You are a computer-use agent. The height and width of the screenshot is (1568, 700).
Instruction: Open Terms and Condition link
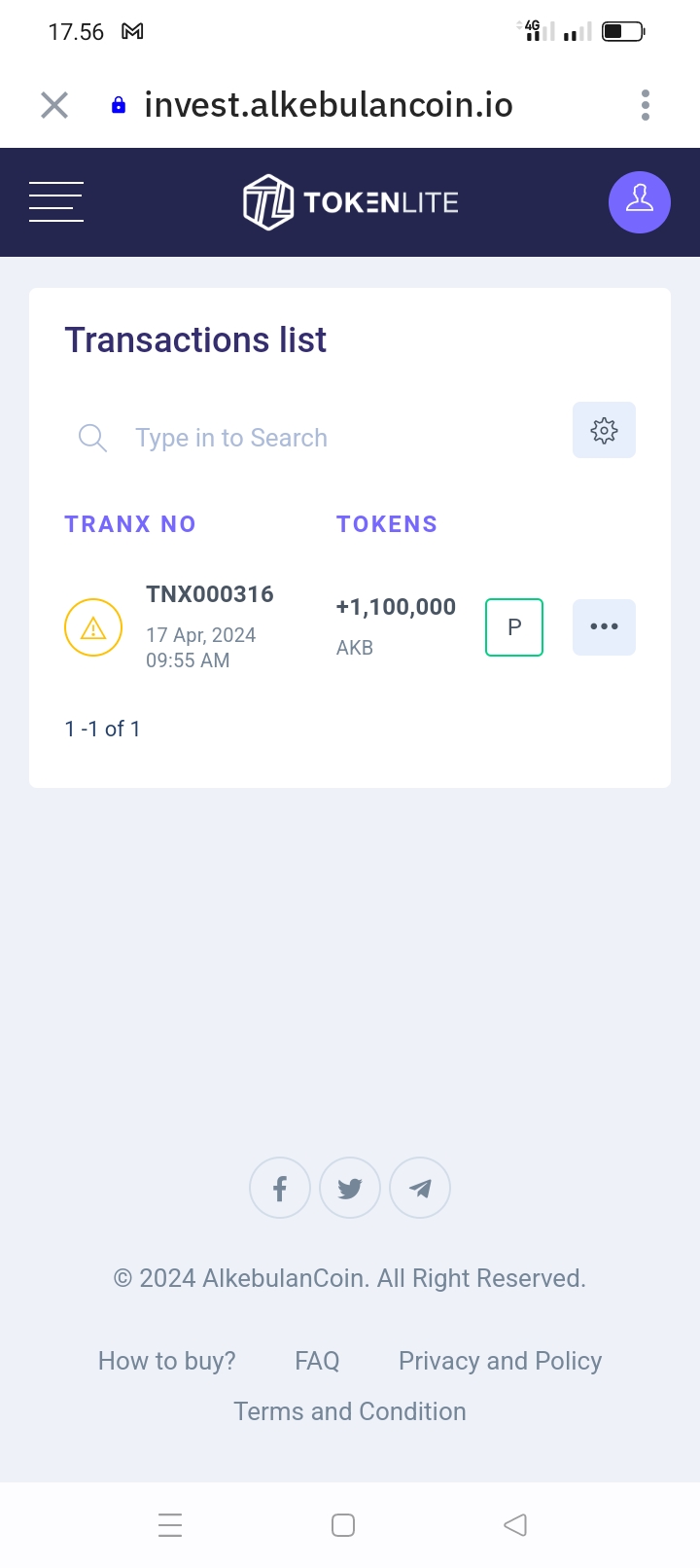point(350,1411)
